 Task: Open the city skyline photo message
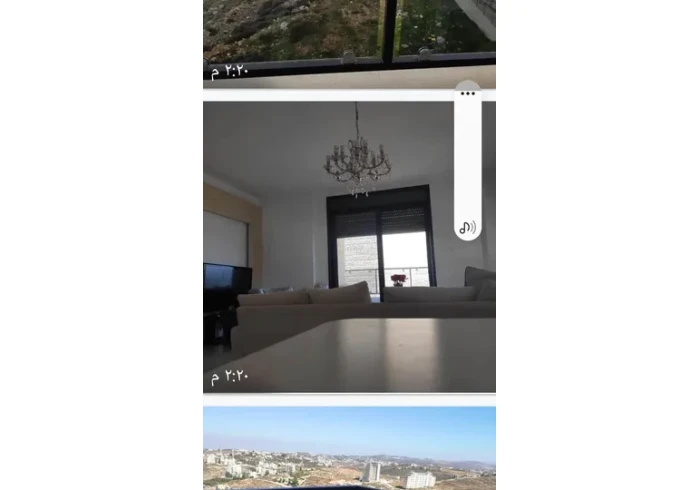(349, 447)
